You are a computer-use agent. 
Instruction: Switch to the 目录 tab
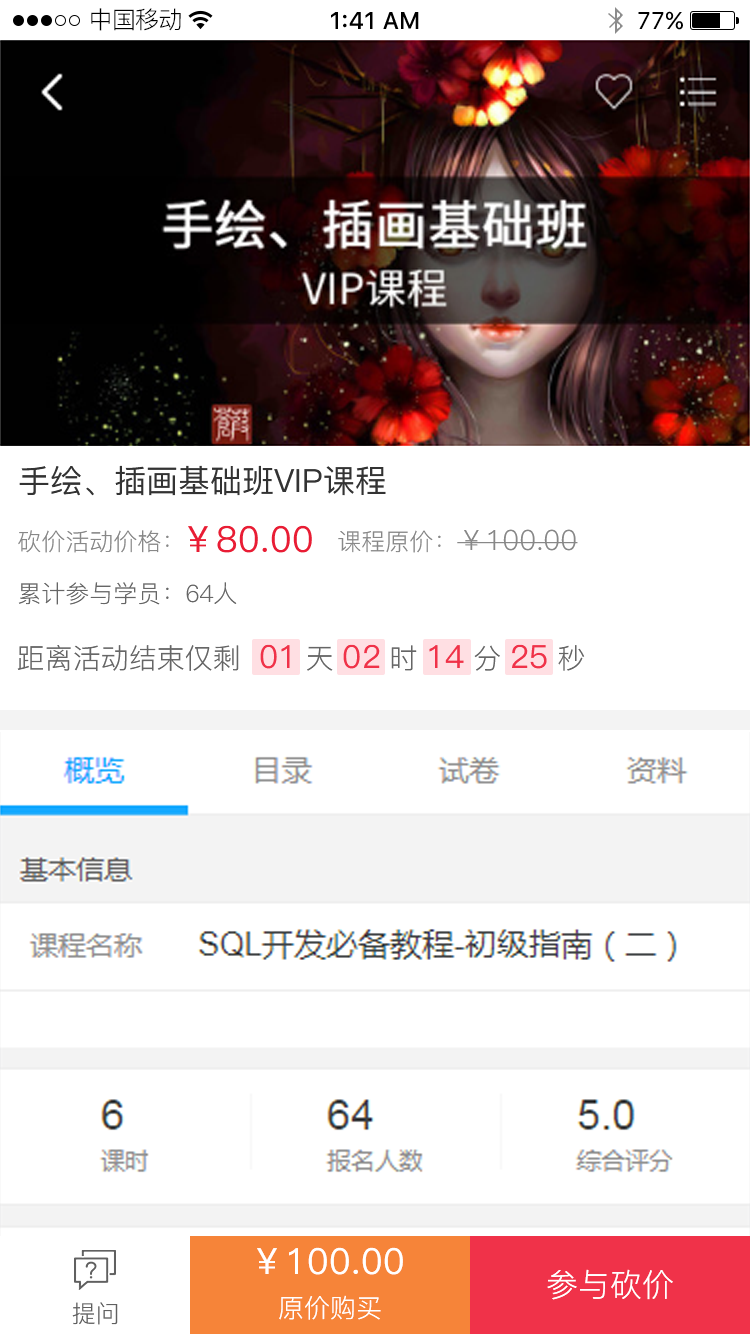tap(282, 771)
